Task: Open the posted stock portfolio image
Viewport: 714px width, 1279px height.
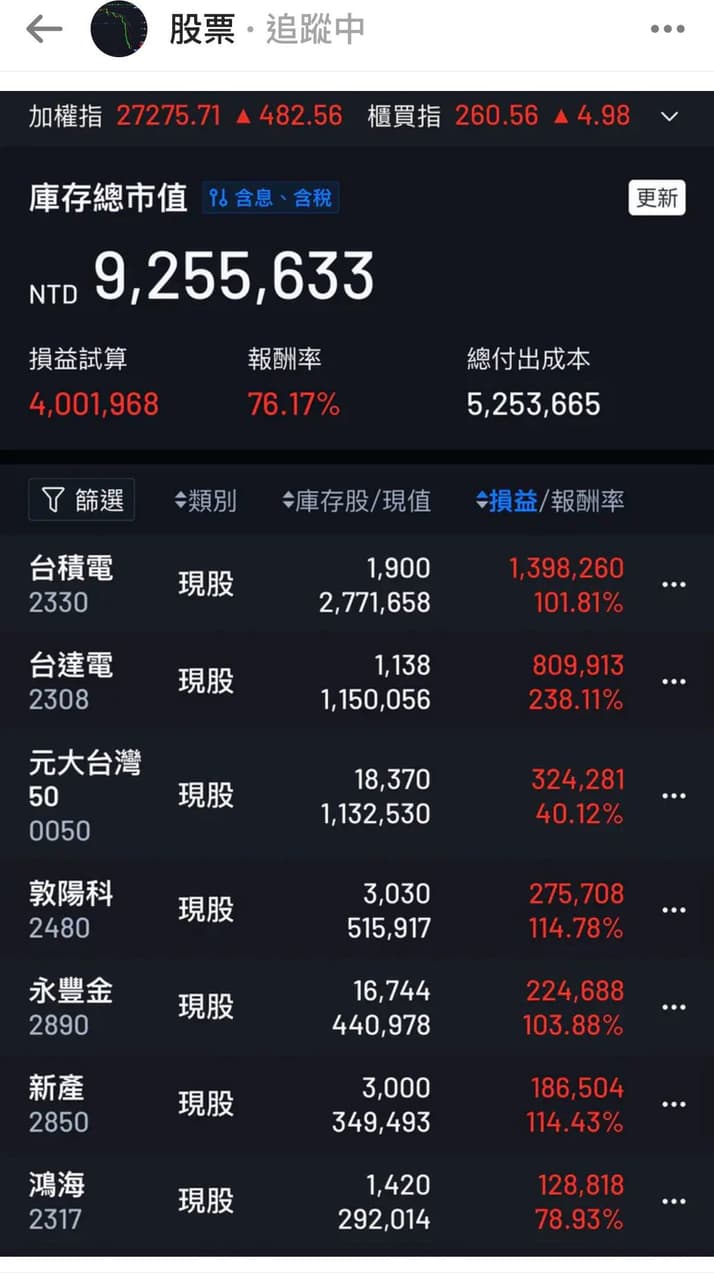Action: click(357, 674)
